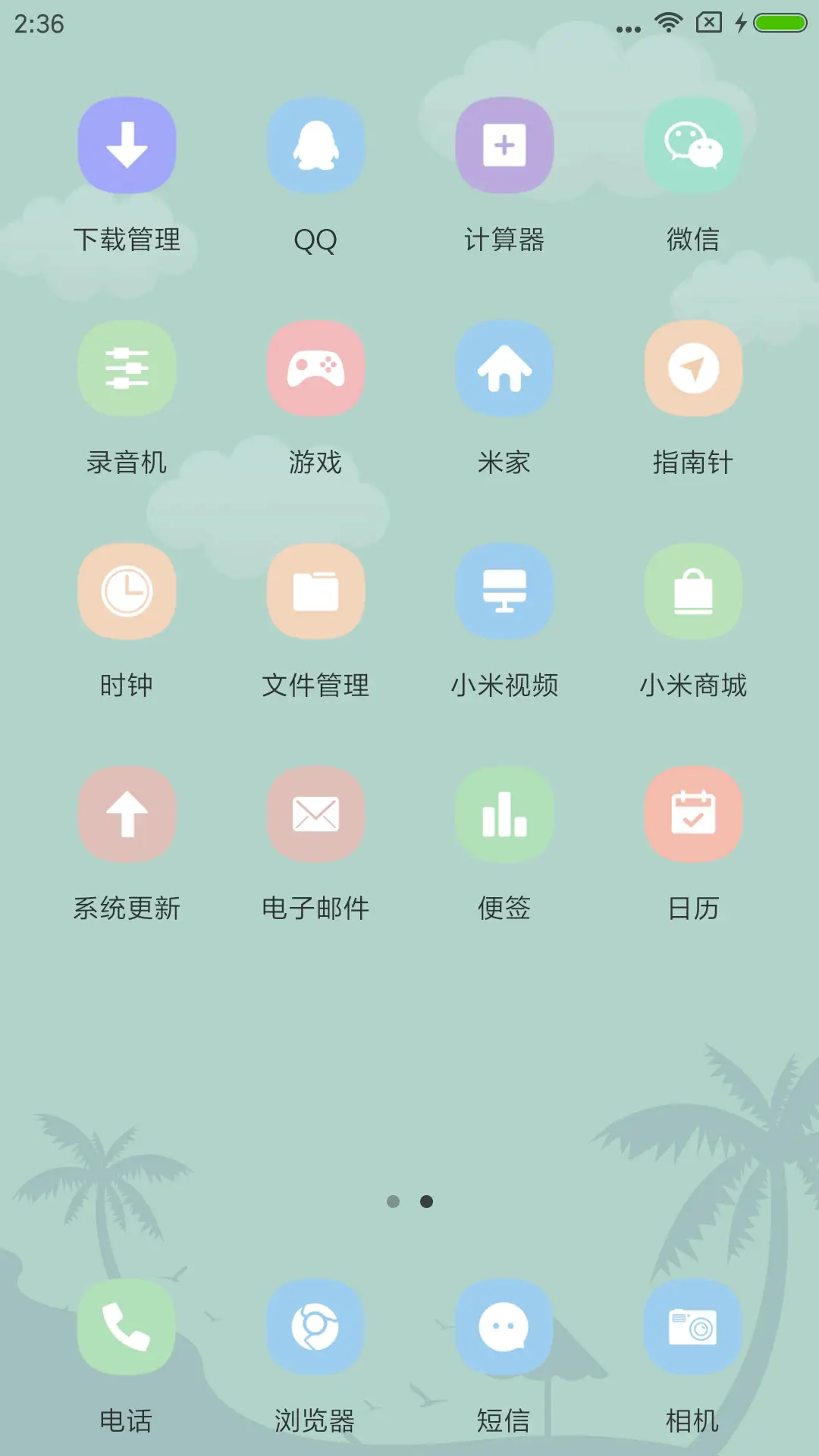Open 系统更新 system updates
The width and height of the screenshot is (819, 1456).
coord(126,813)
